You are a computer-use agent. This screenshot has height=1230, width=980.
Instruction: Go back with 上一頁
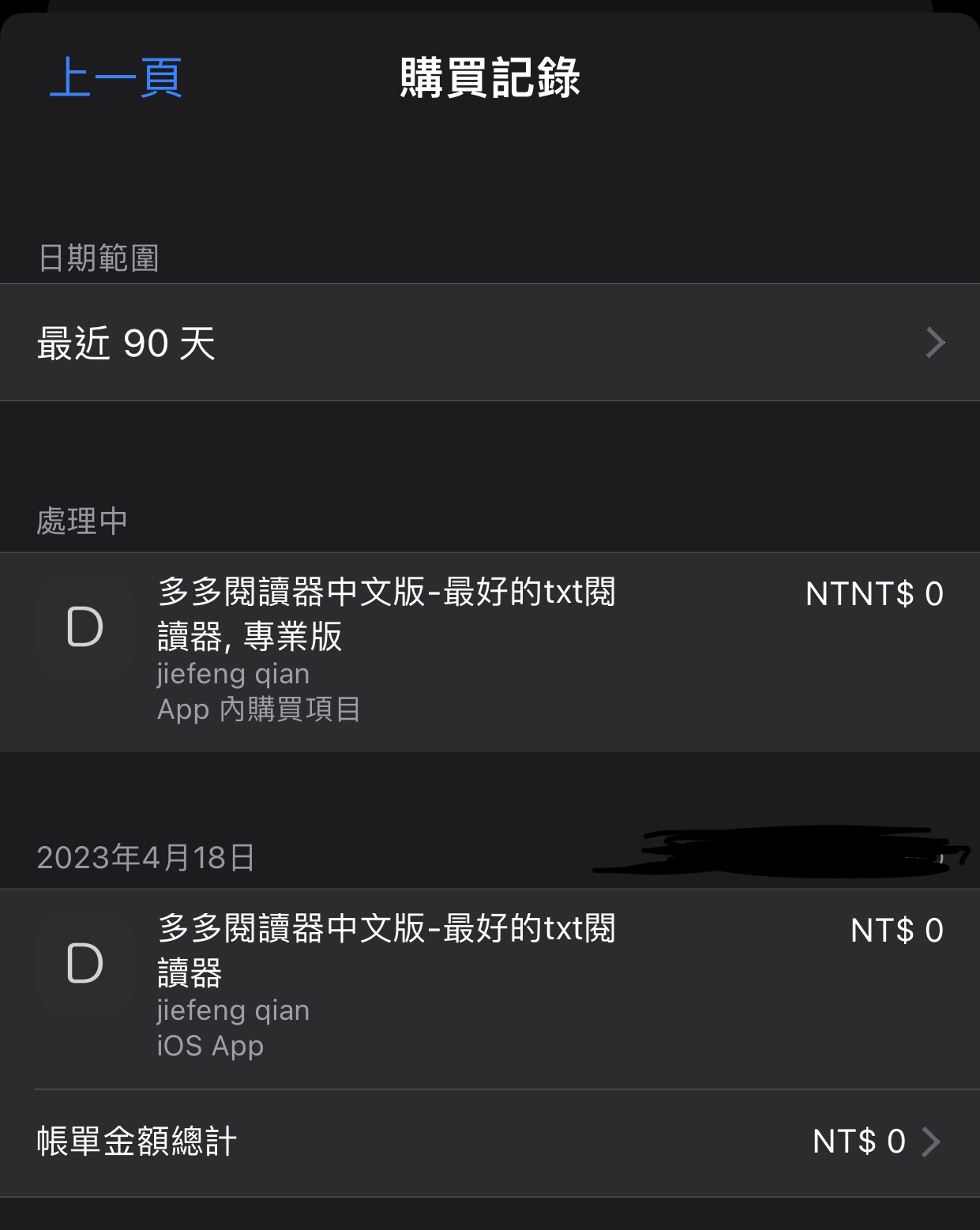[115, 77]
